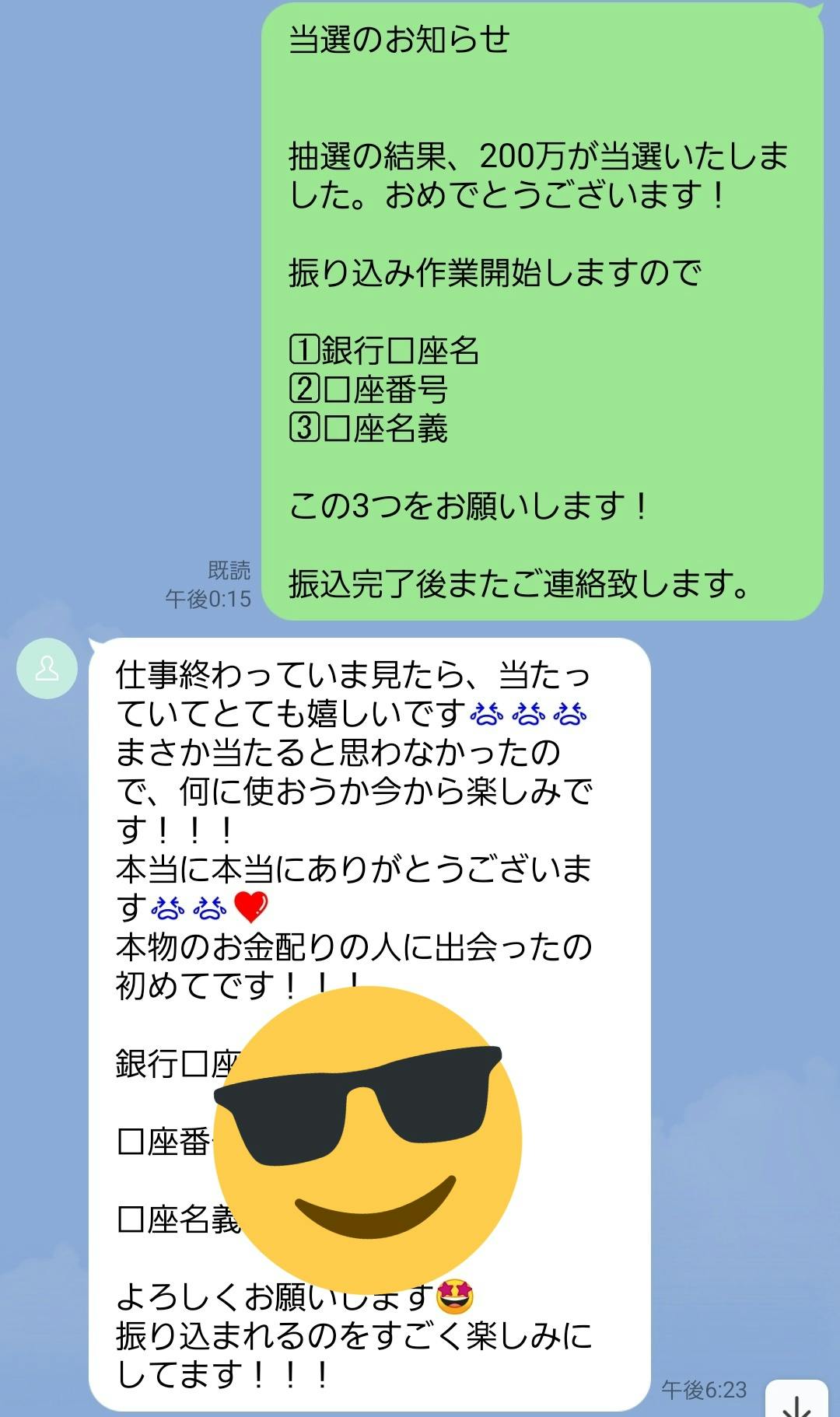The width and height of the screenshot is (840, 1417).
Task: Open the sender's profile avatar
Action: (47, 668)
